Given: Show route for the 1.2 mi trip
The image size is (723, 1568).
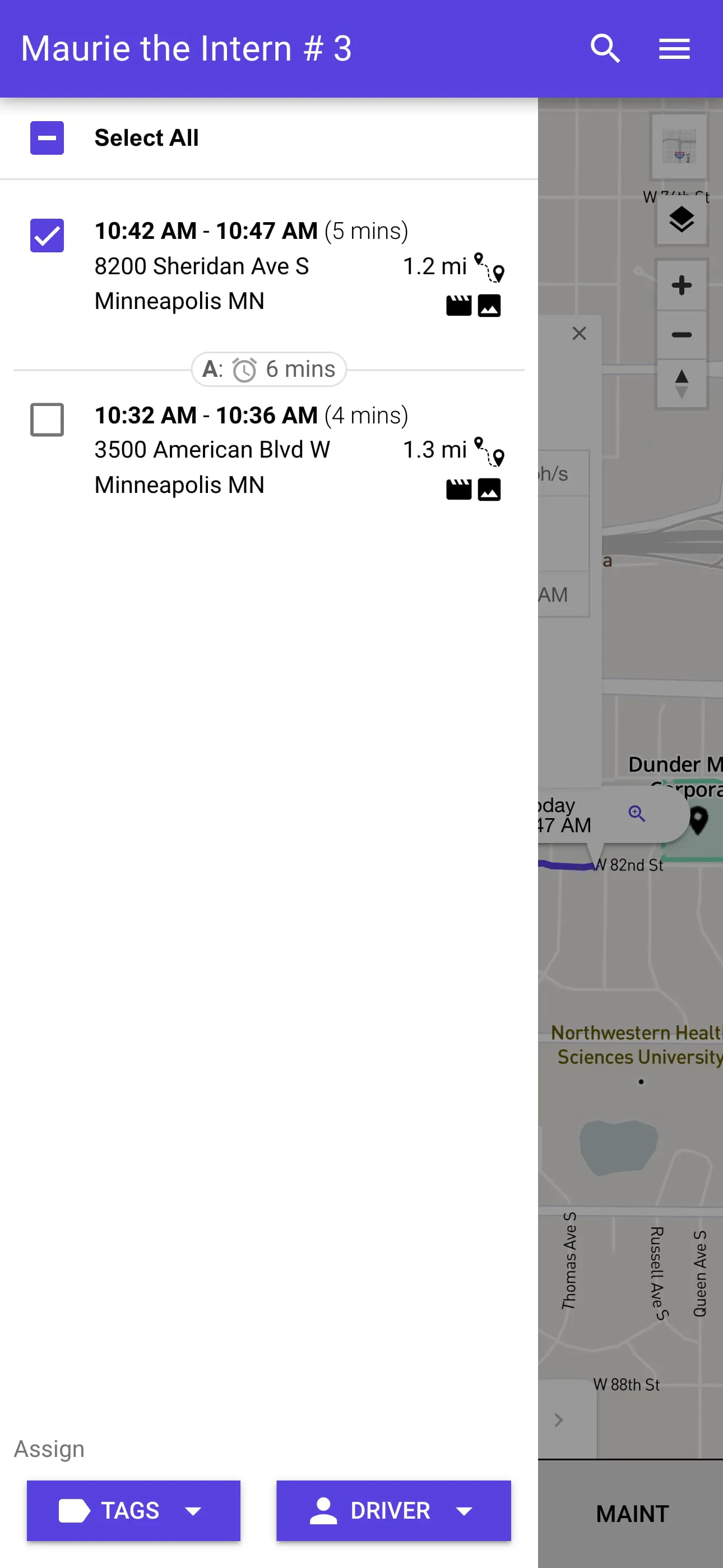Looking at the screenshot, I should pos(489,268).
